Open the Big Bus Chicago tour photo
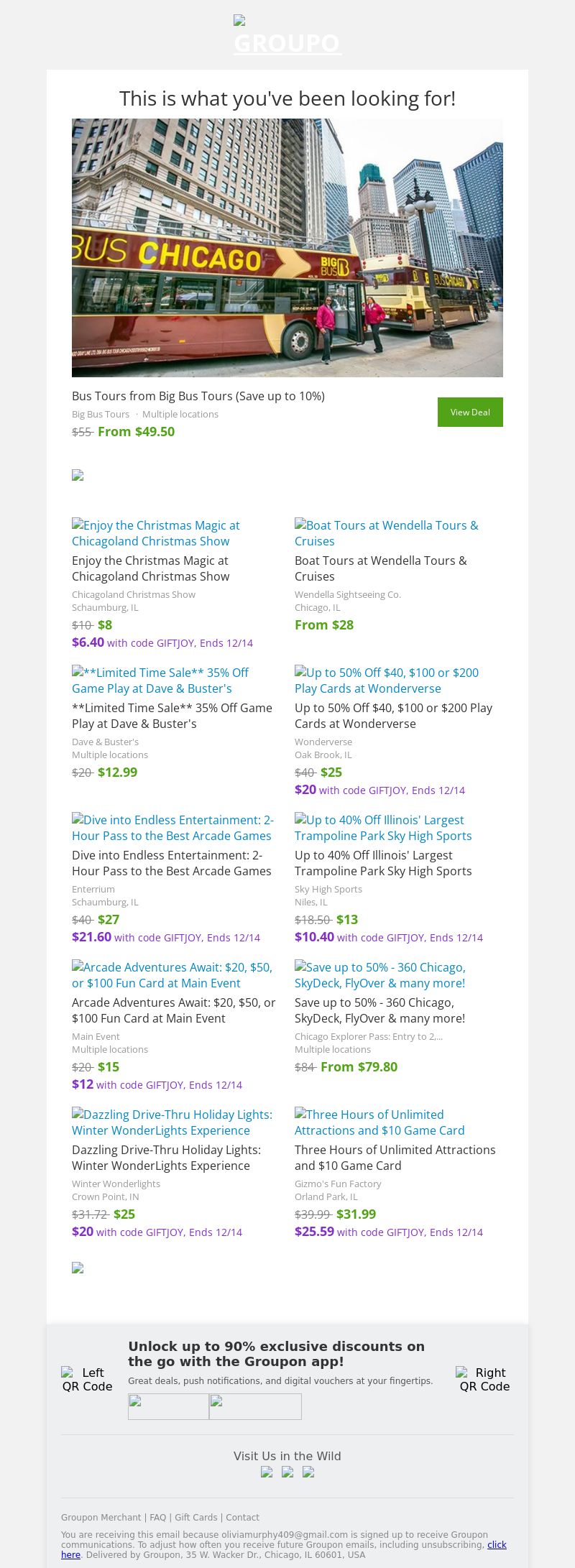Viewport: 575px width, 1568px height. [x=287, y=248]
